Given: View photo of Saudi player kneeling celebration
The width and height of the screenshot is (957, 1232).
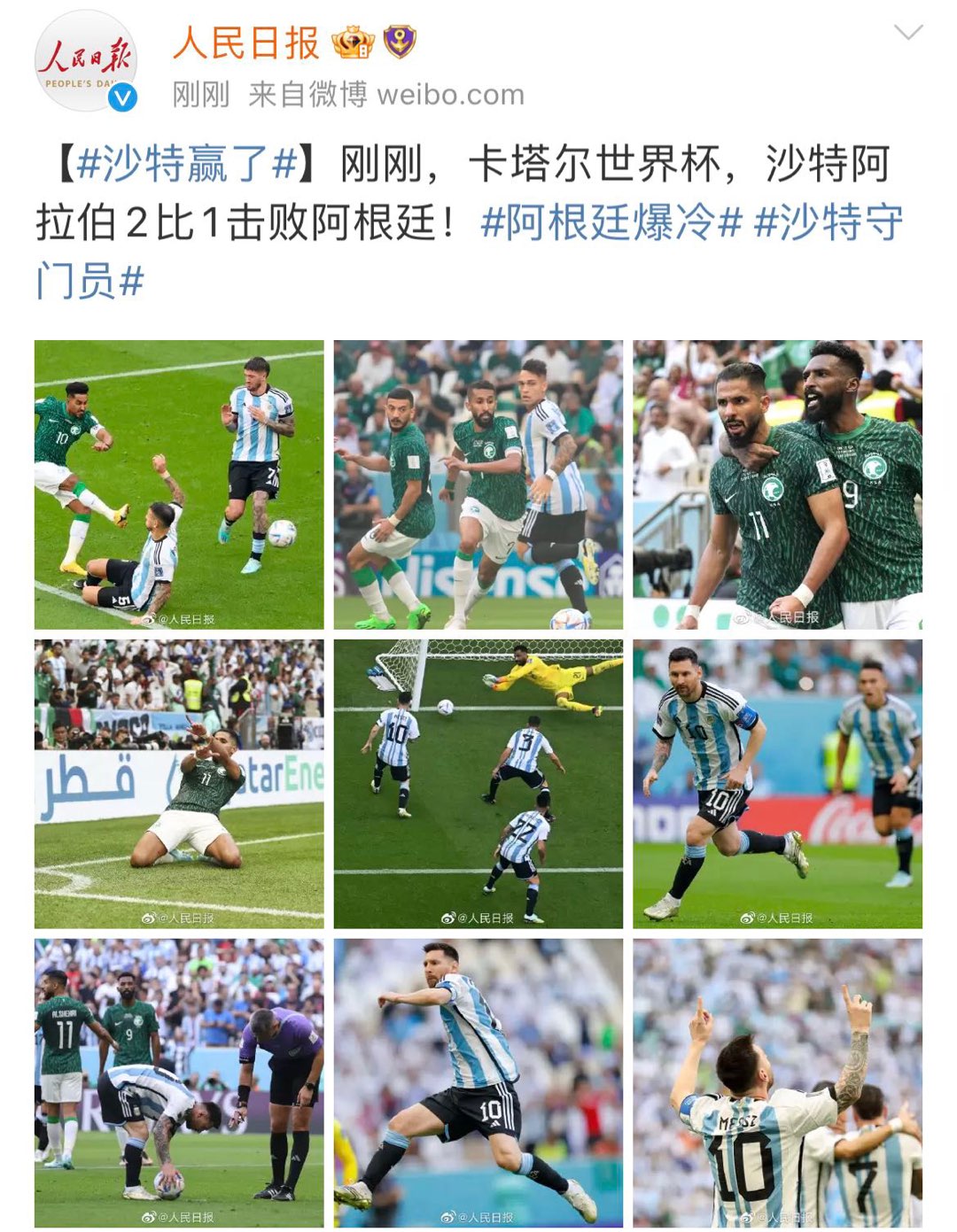Looking at the screenshot, I should point(179,784).
